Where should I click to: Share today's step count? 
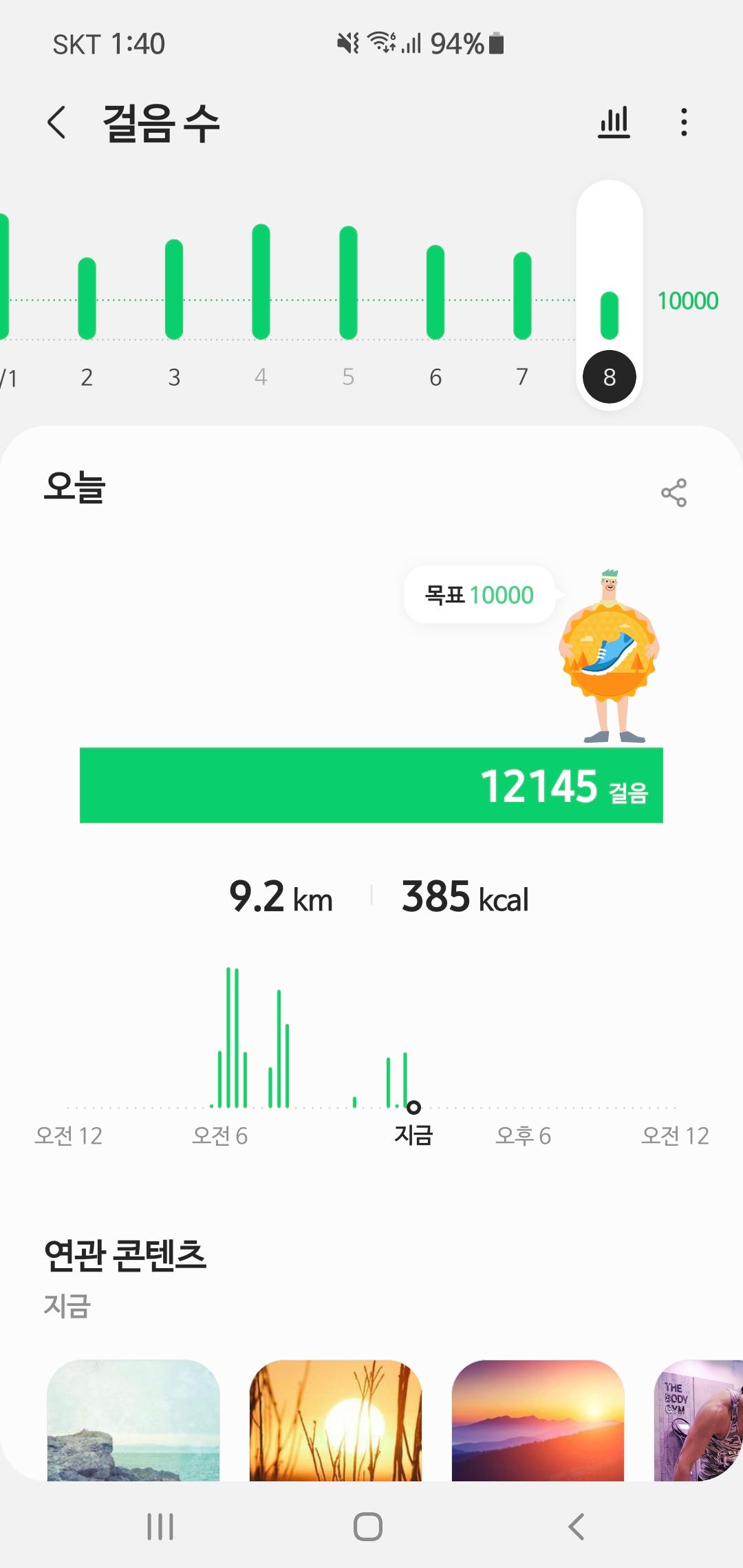pos(674,492)
